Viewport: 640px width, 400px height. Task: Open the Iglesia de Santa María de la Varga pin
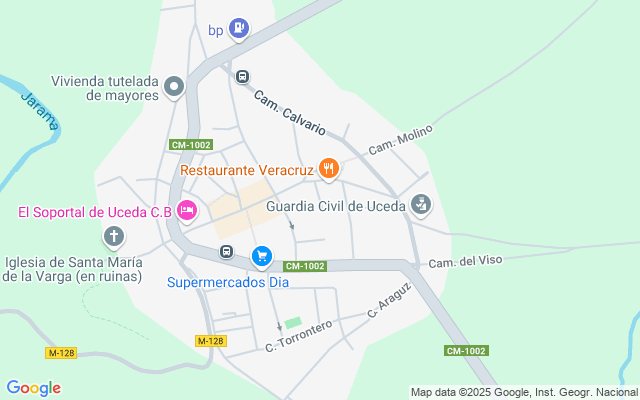(114, 238)
